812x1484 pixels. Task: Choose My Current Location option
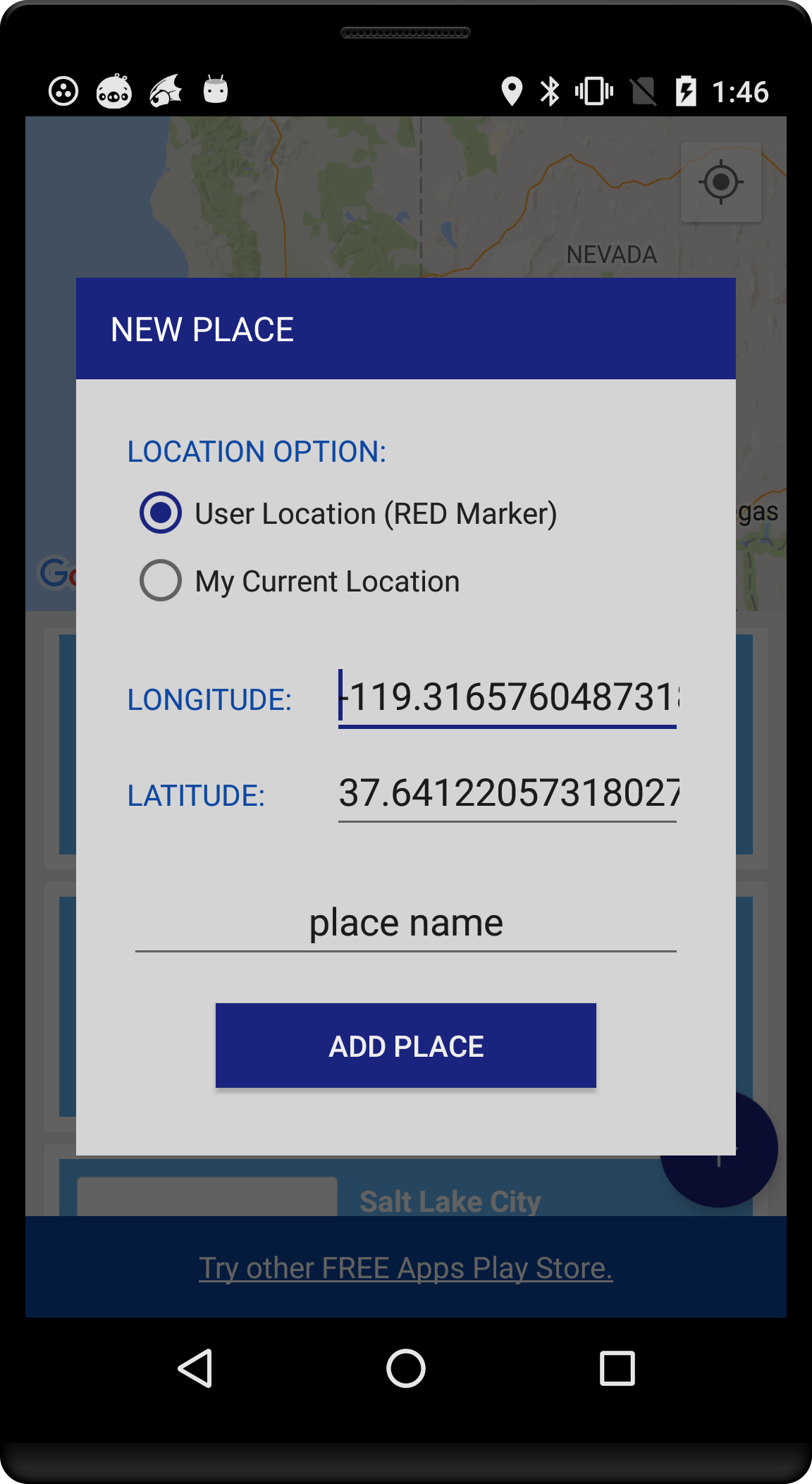[300, 581]
